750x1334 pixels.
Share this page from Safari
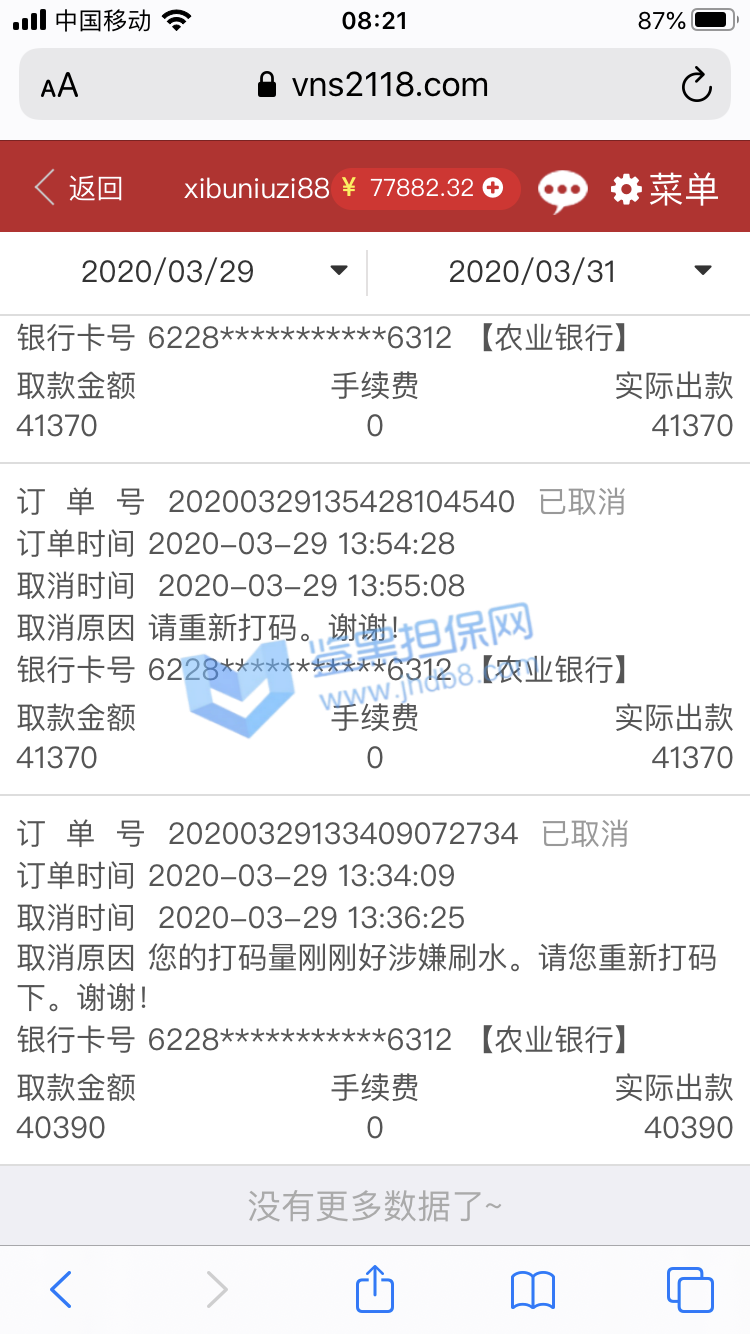[x=375, y=1288]
